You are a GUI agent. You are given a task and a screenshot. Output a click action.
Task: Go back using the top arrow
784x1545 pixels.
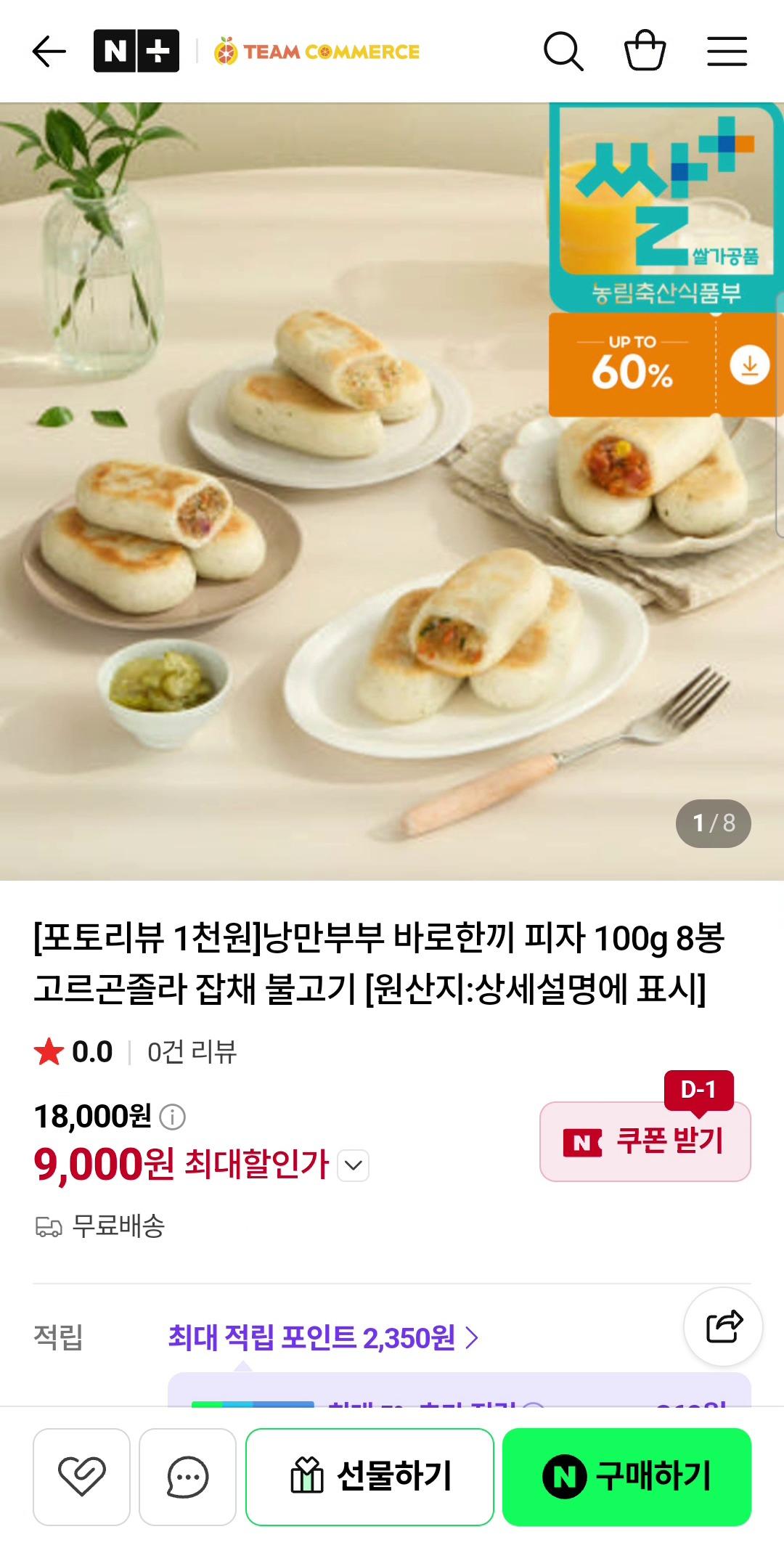(49, 52)
